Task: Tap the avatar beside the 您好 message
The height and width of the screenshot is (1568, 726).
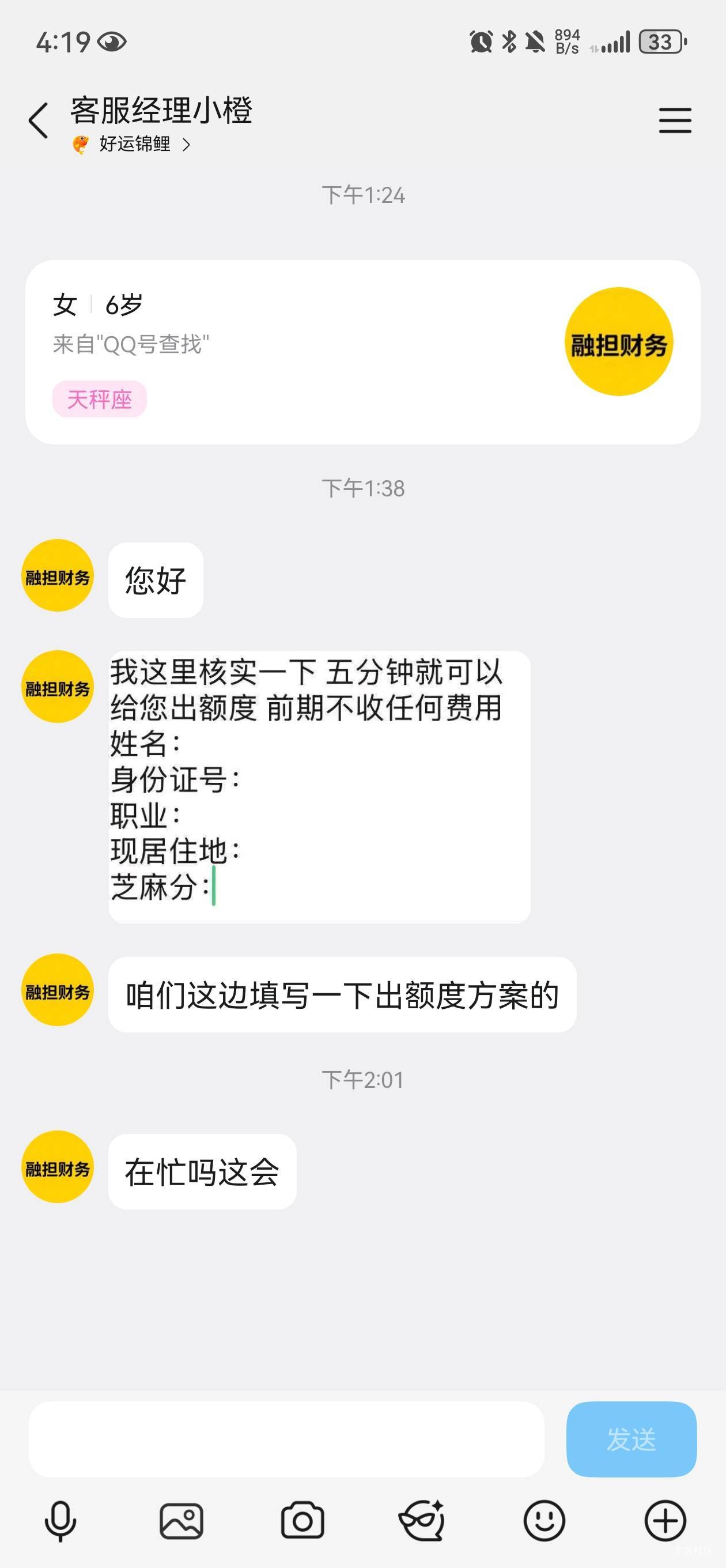Action: pyautogui.click(x=58, y=575)
